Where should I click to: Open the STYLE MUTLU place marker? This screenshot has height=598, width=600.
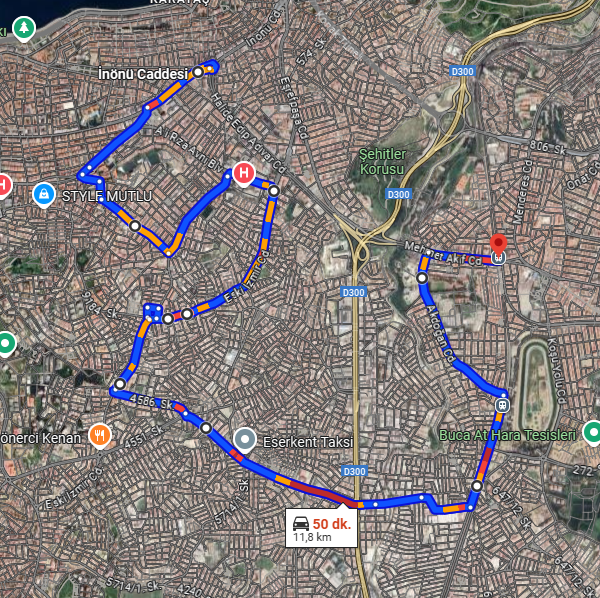click(44, 193)
